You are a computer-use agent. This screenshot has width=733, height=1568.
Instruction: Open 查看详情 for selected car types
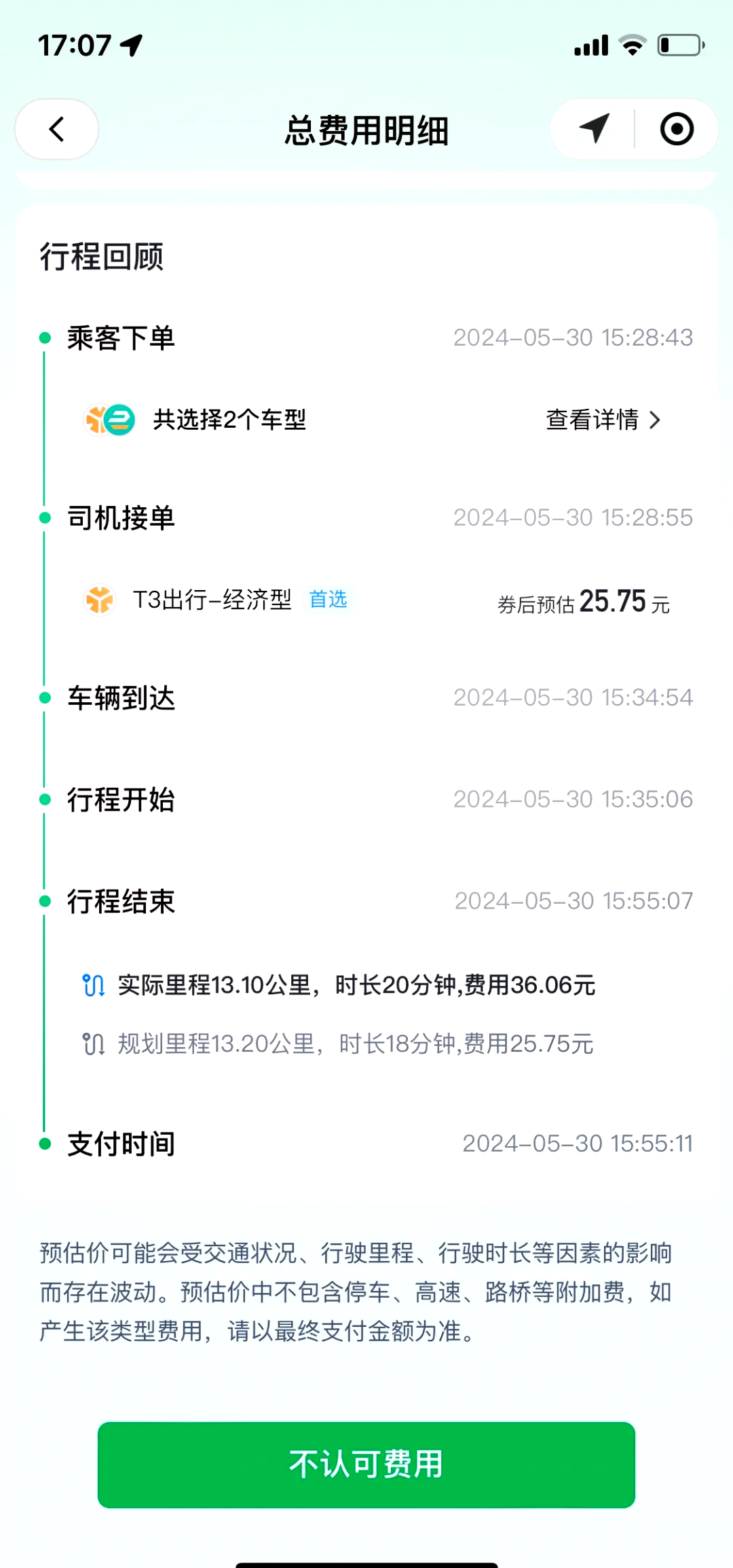pos(603,420)
